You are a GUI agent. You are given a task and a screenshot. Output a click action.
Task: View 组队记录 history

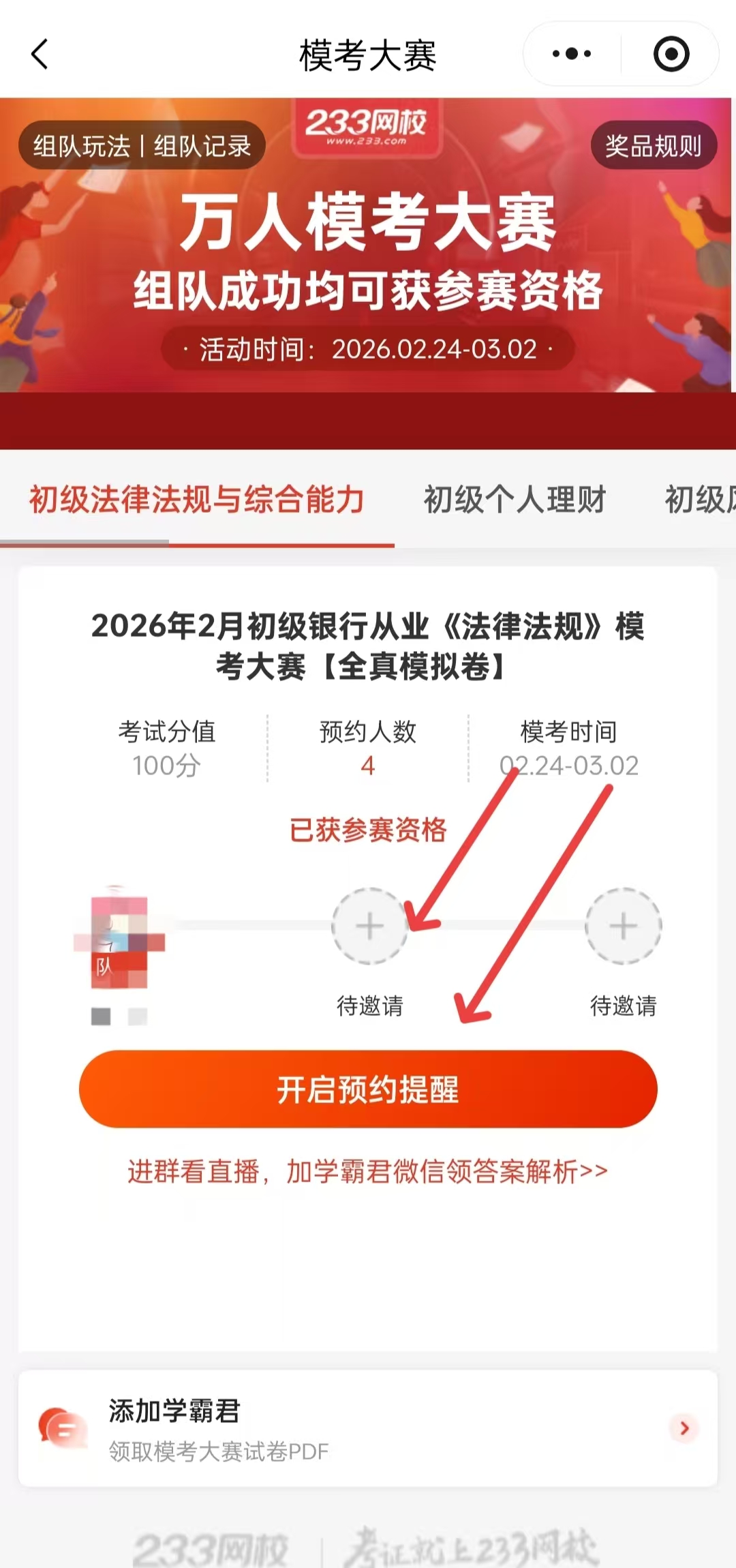202,146
